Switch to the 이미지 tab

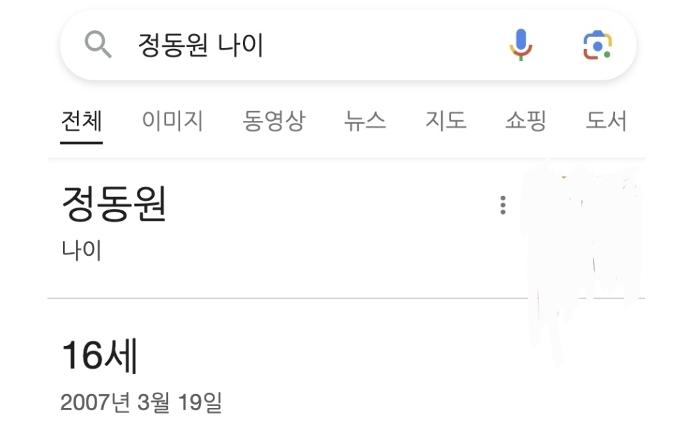point(172,121)
